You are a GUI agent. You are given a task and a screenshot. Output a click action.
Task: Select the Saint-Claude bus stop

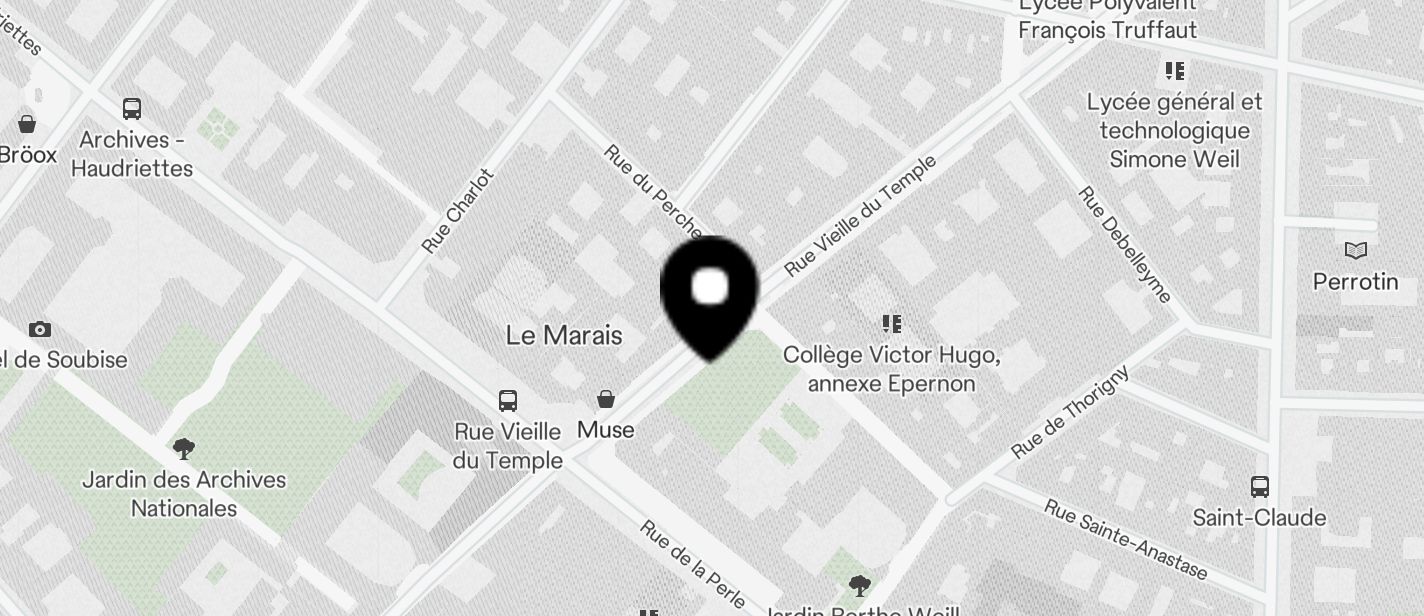tap(1260, 487)
